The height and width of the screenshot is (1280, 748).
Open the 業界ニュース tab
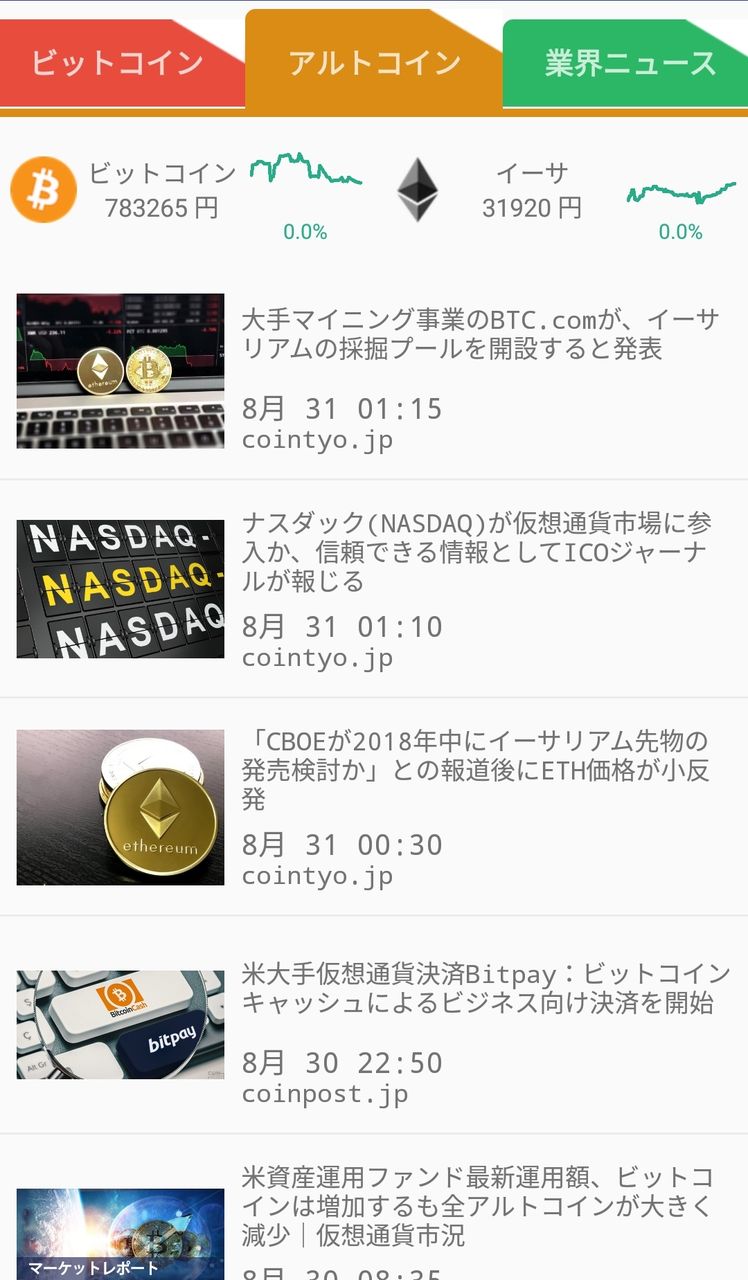click(x=629, y=63)
